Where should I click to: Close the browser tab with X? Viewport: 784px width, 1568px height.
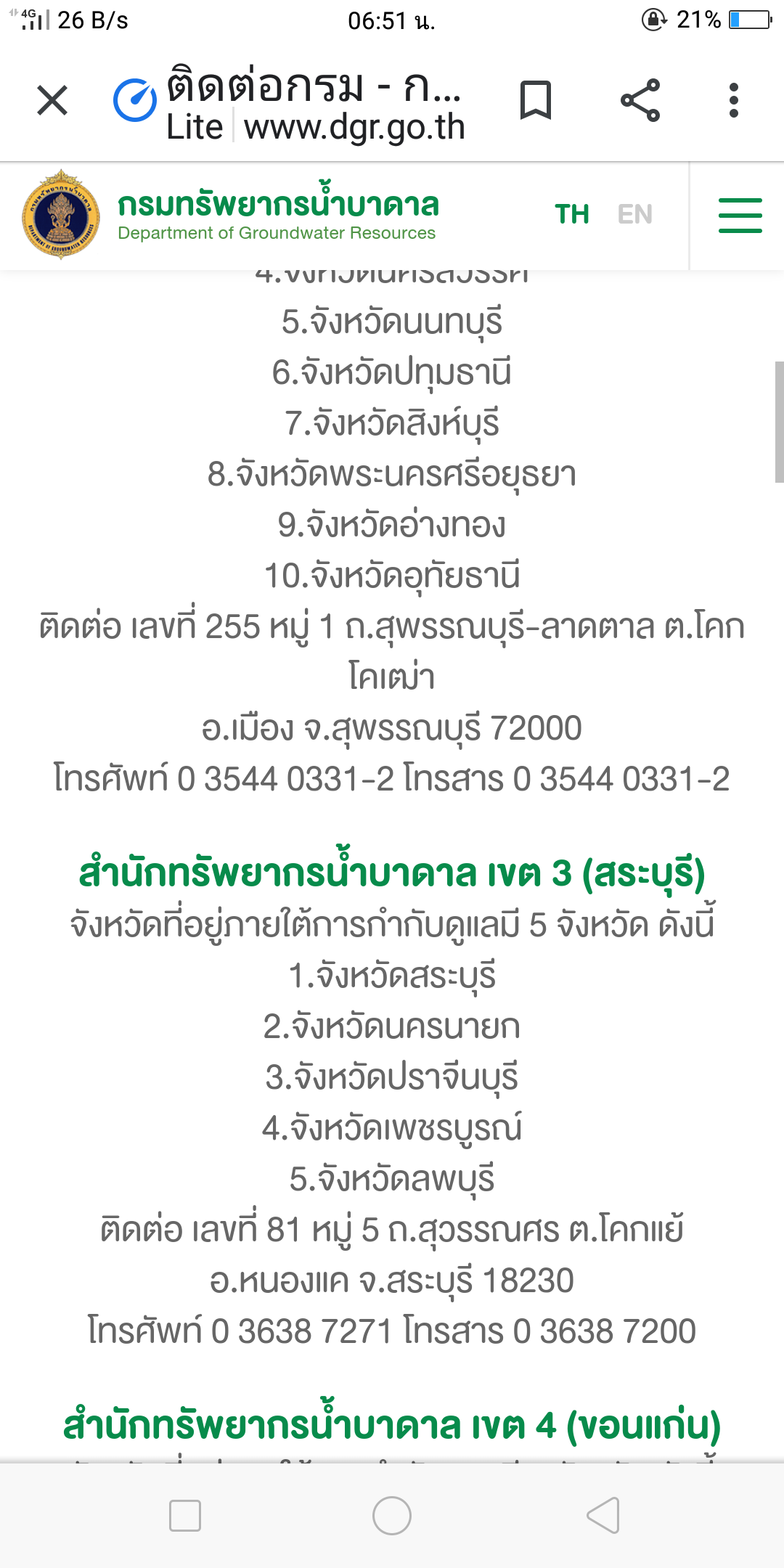(x=52, y=100)
